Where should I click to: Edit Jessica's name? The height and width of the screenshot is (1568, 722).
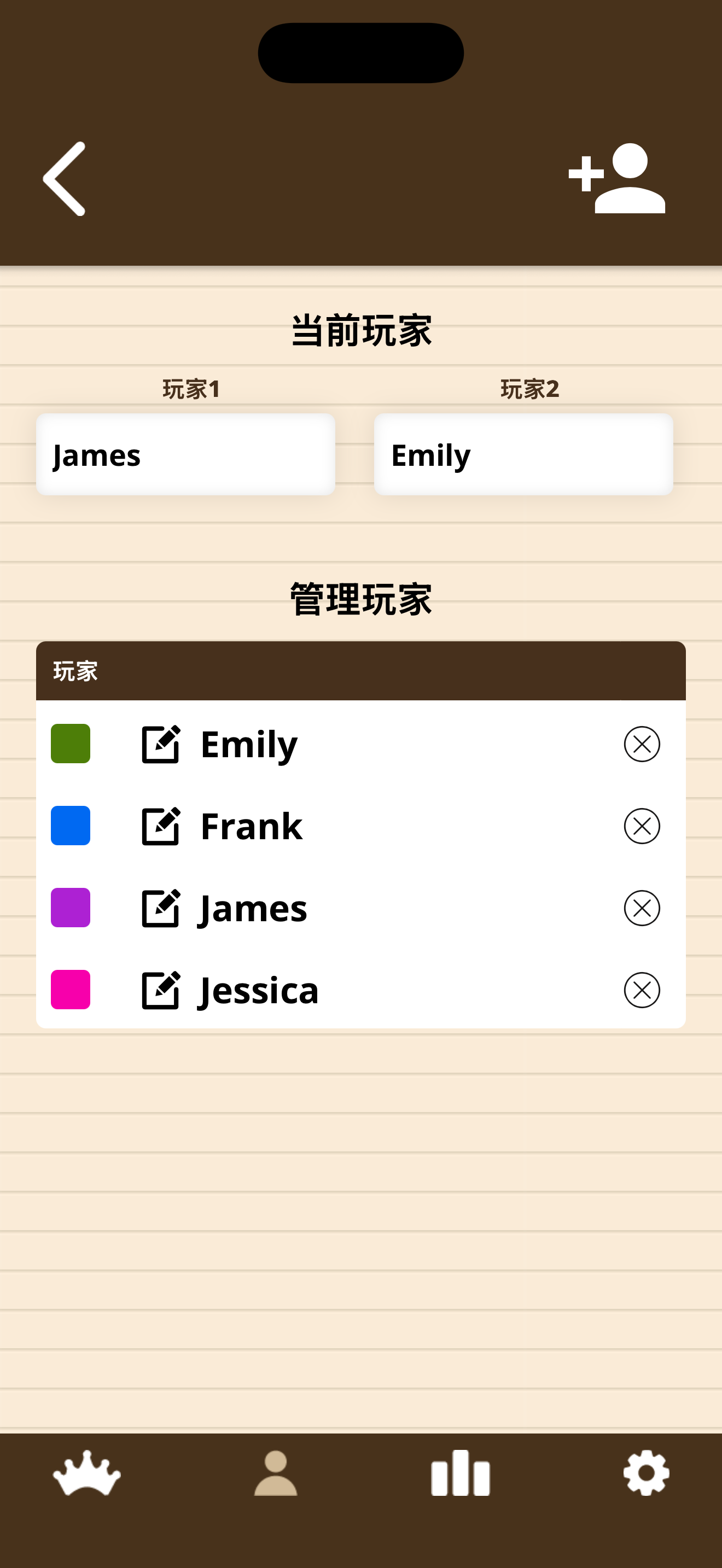click(x=161, y=990)
